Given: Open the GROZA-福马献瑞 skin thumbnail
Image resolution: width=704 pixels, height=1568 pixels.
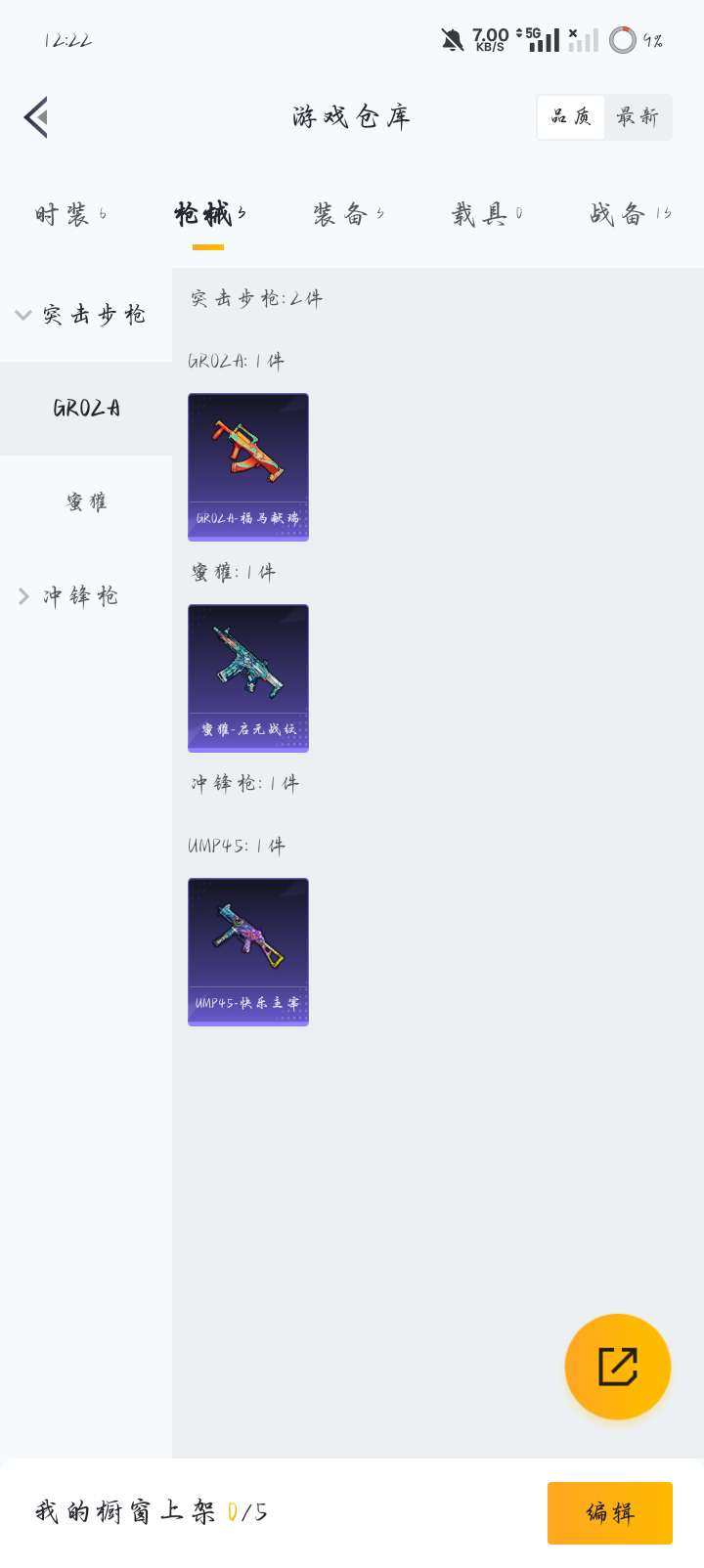Looking at the screenshot, I should [x=247, y=466].
